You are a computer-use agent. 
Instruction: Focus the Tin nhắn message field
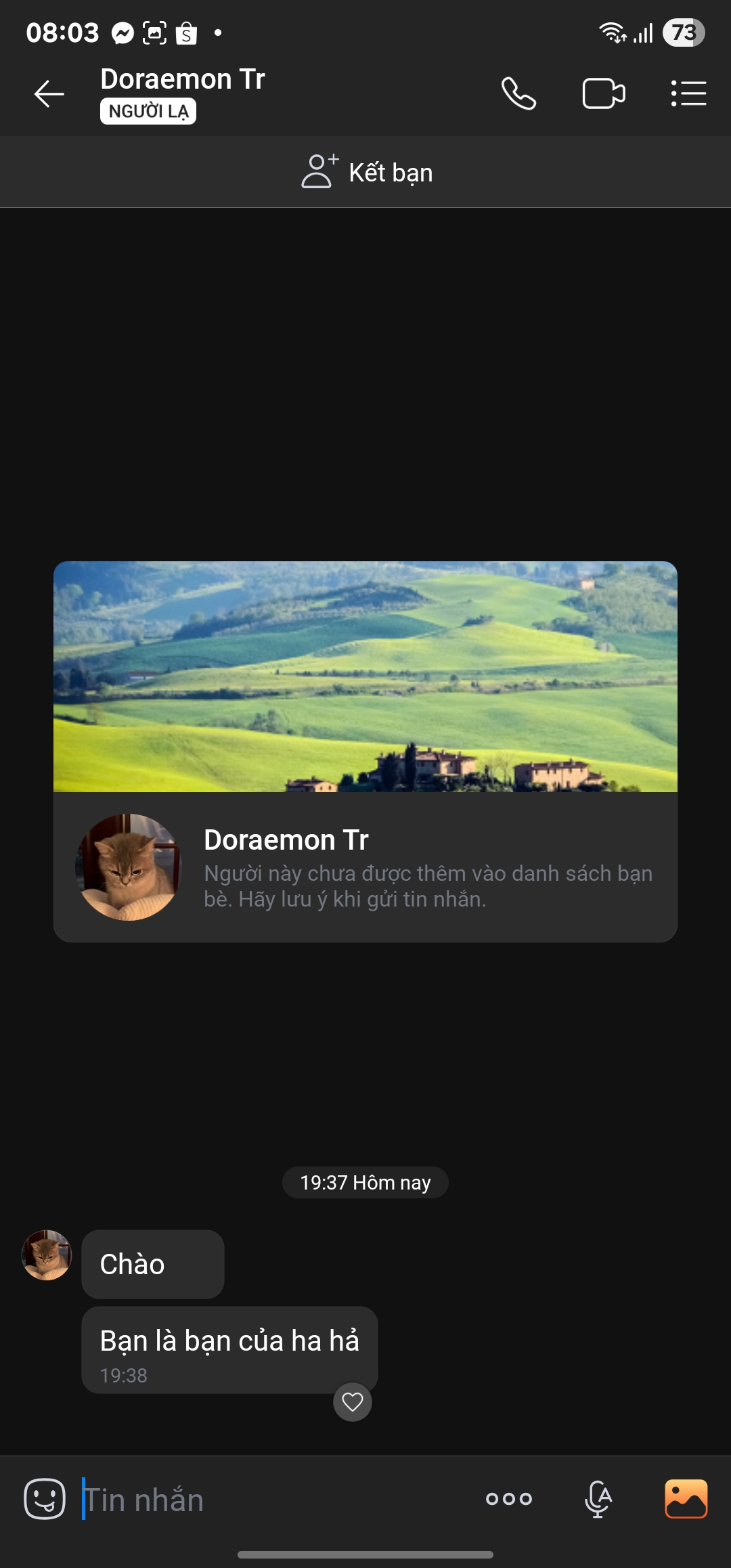pos(271,1500)
